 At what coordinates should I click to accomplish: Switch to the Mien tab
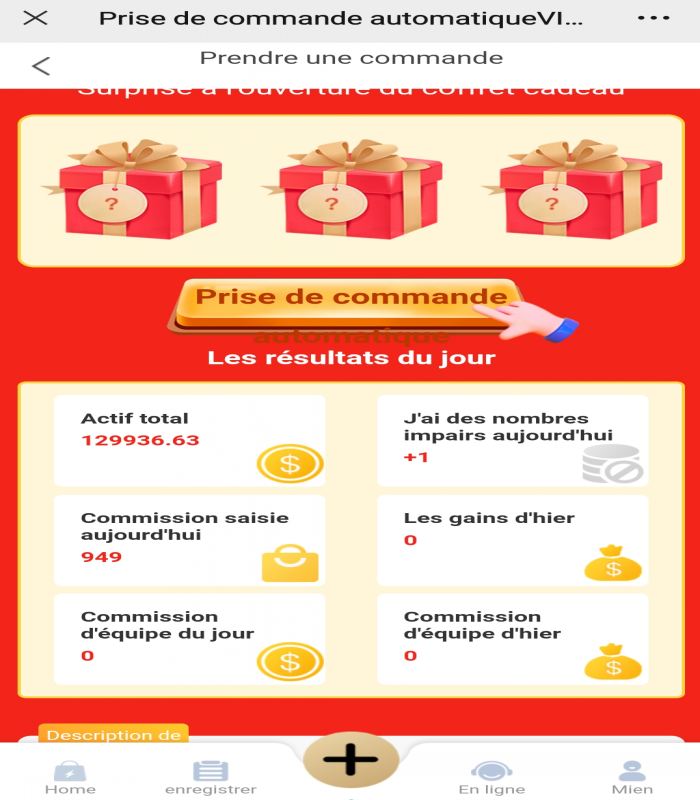[632, 776]
